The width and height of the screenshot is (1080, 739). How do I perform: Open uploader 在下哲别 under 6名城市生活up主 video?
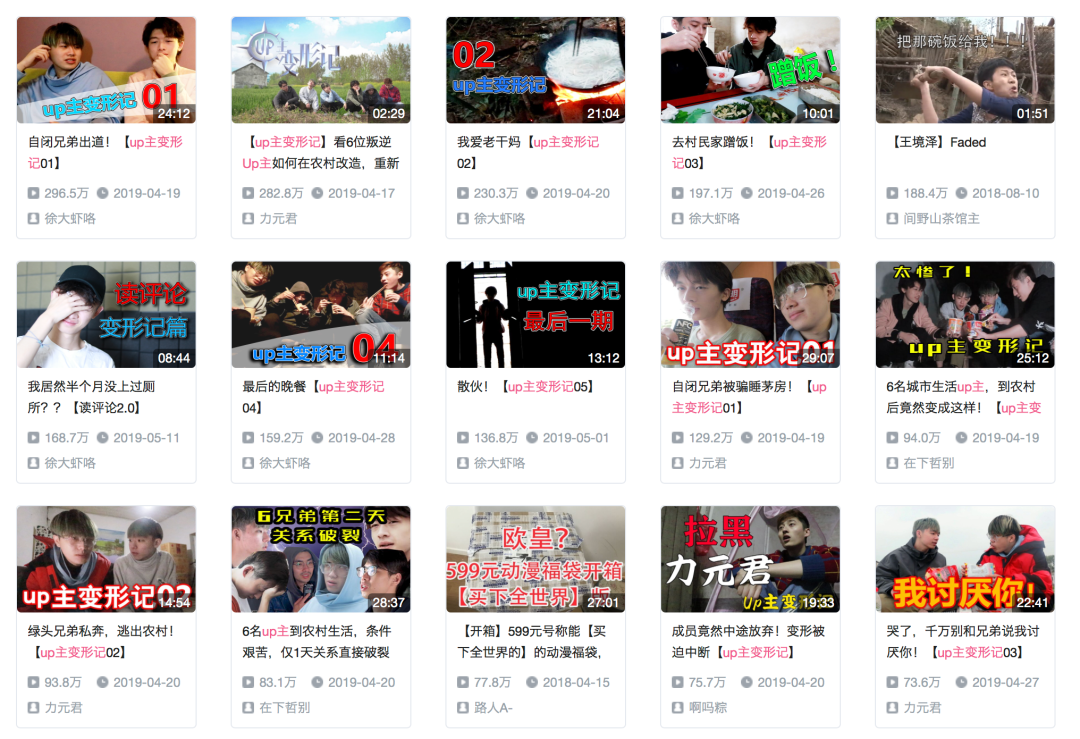click(x=928, y=463)
